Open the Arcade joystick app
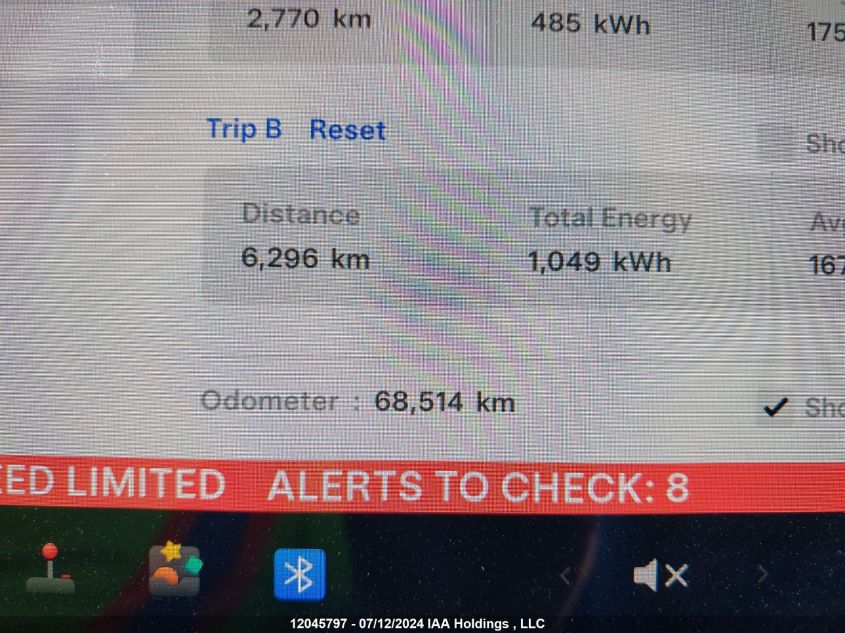The height and width of the screenshot is (633, 845). [x=49, y=570]
